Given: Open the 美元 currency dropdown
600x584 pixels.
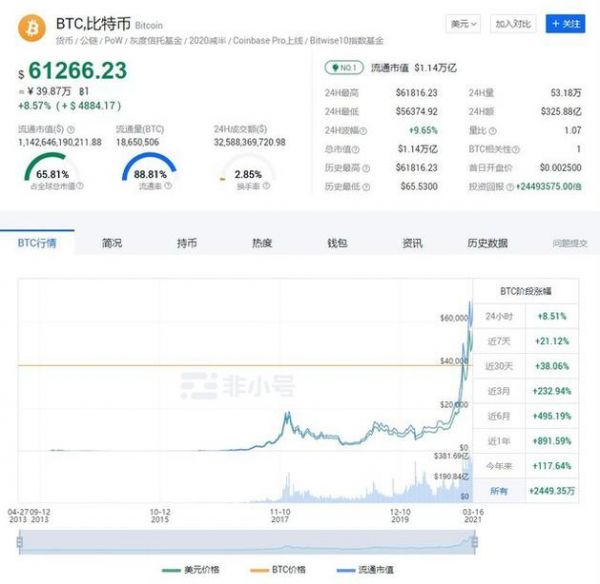Looking at the screenshot, I should [462, 23].
